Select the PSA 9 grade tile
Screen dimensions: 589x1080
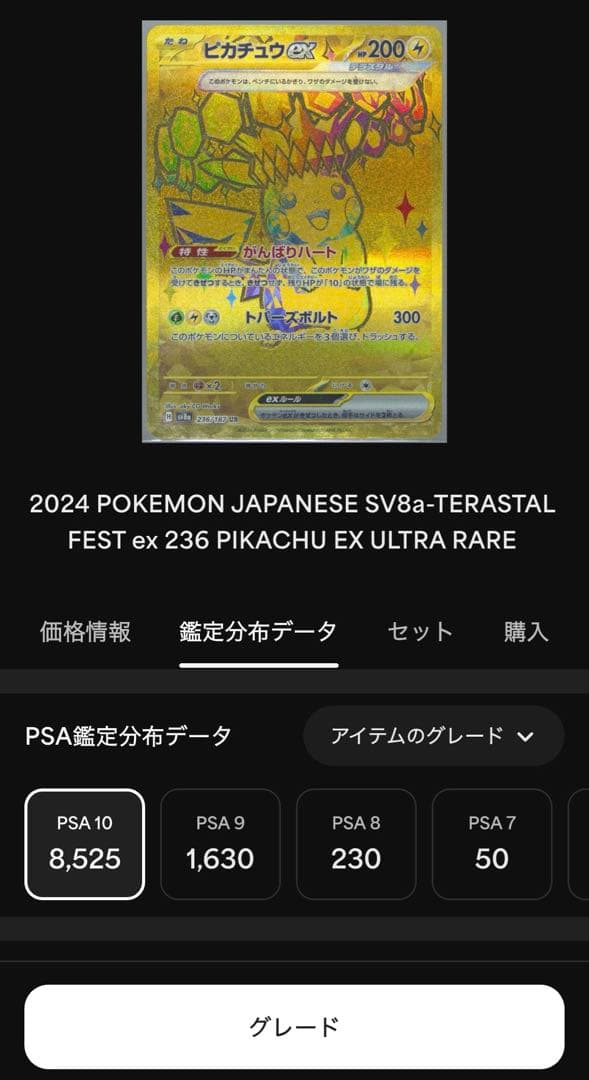pos(220,844)
